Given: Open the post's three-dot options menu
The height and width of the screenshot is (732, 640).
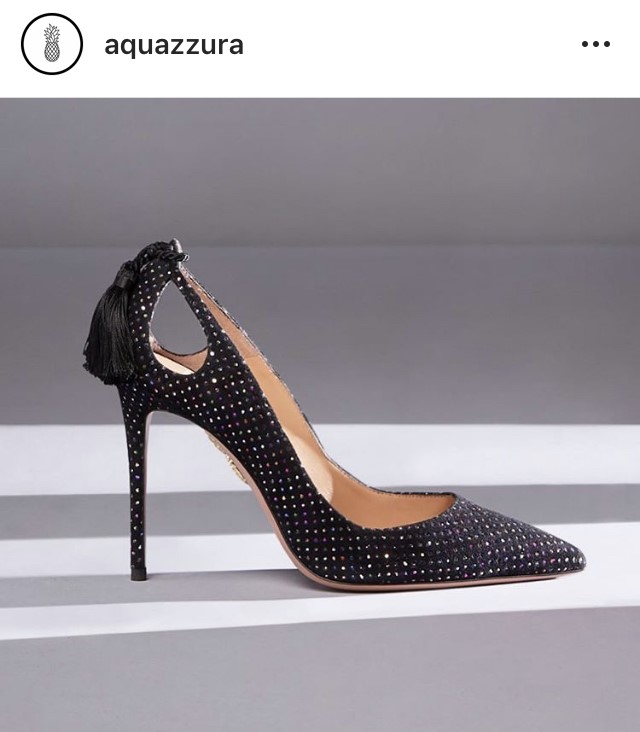Looking at the screenshot, I should [596, 44].
